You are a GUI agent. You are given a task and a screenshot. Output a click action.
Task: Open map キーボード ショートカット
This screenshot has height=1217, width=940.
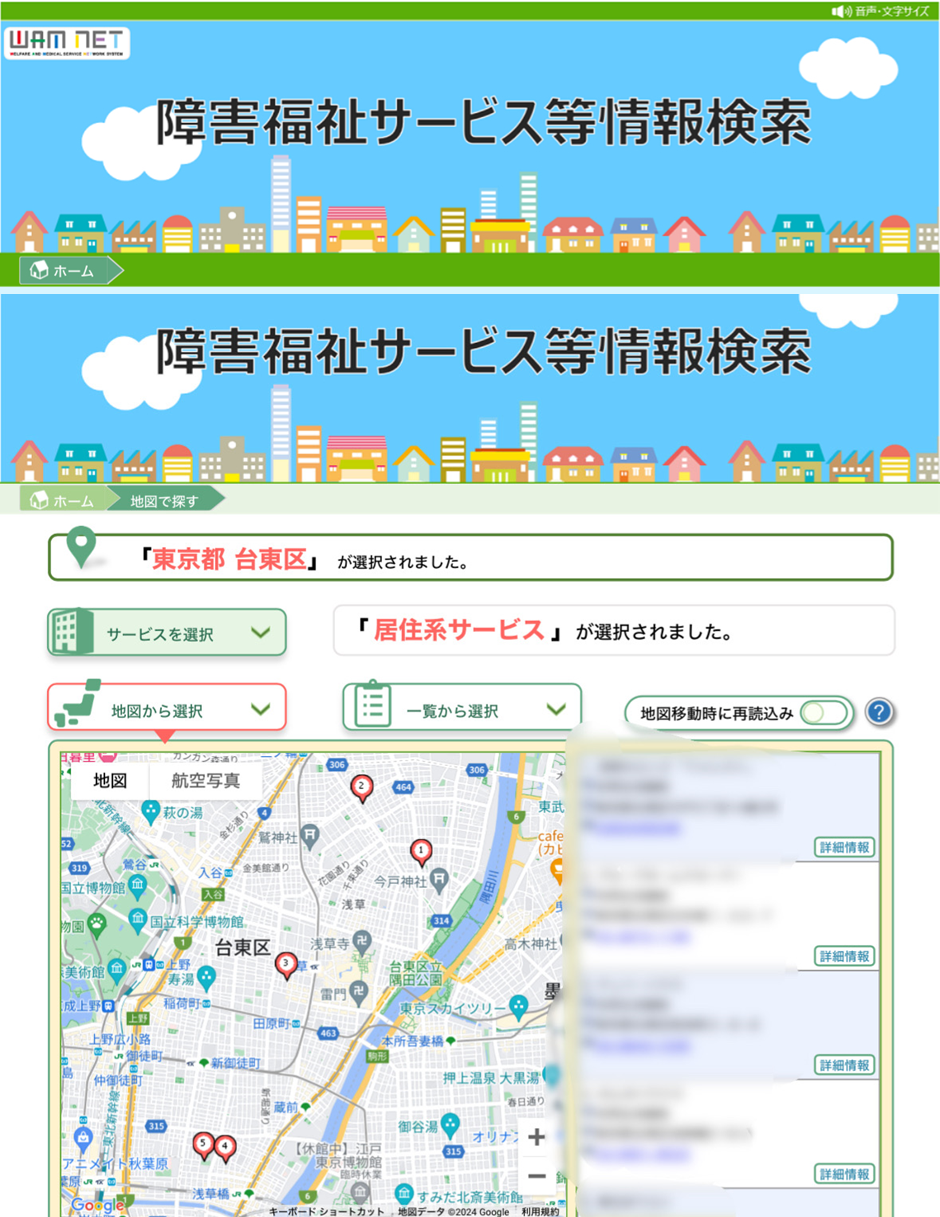tap(326, 1211)
